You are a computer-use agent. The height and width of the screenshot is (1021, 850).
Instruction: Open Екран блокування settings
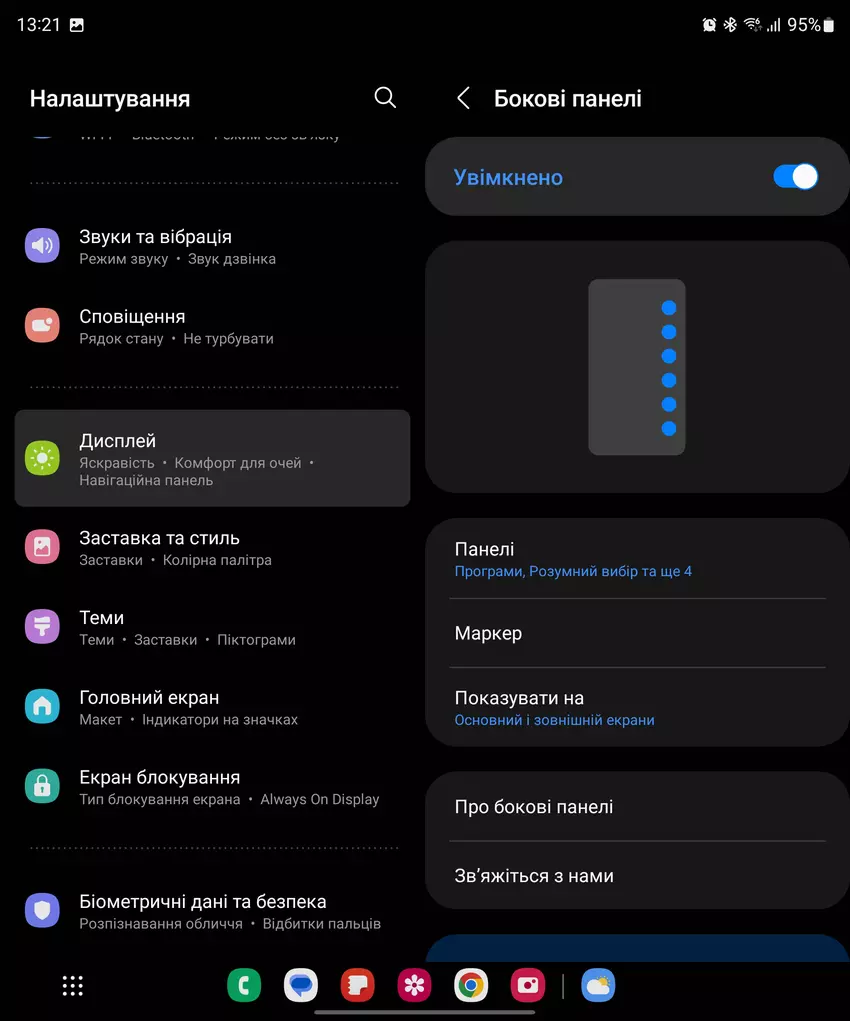212,787
